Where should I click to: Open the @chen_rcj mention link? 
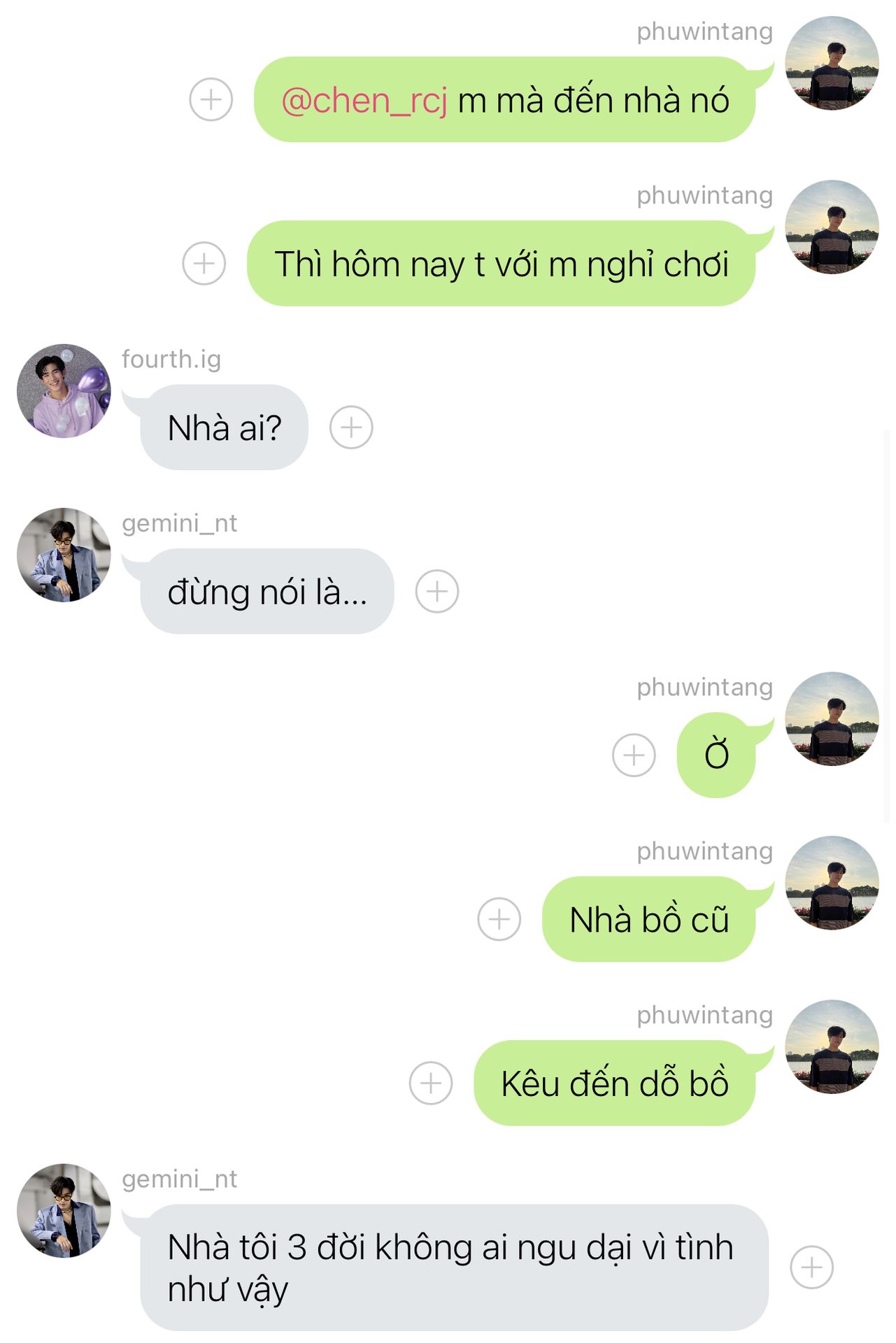pos(364,100)
